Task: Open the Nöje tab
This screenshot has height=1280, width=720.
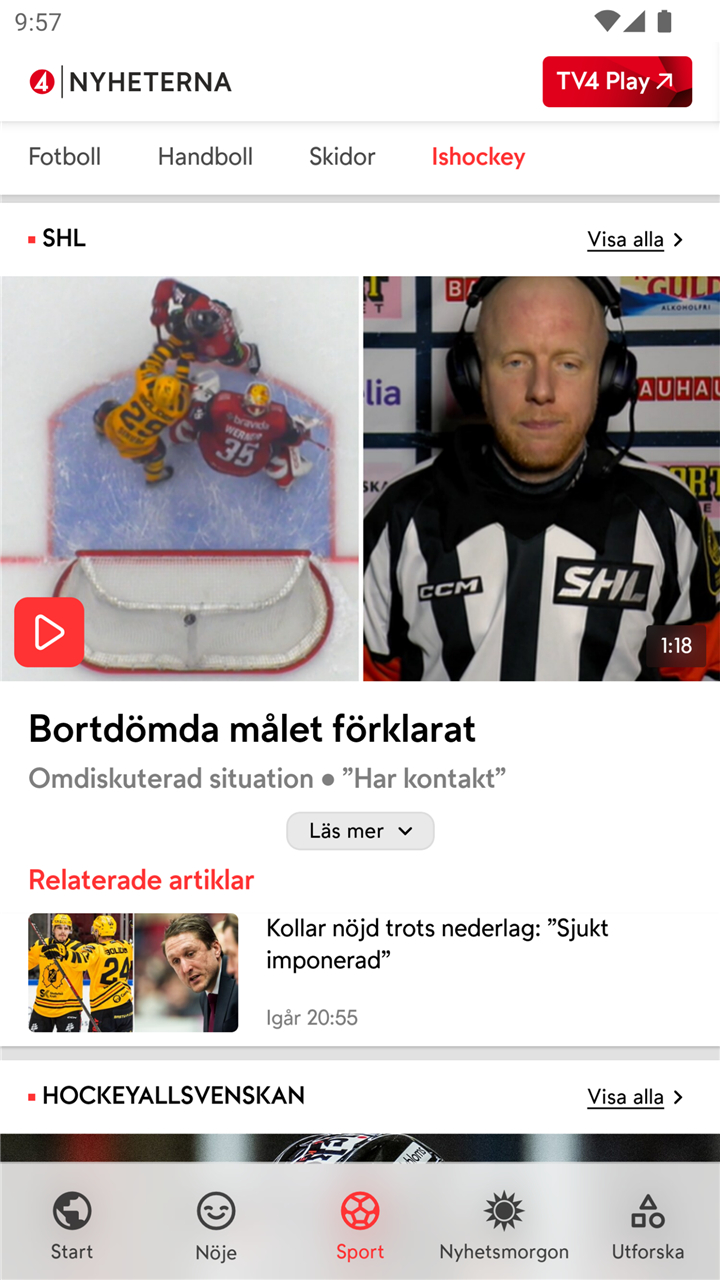Action: tap(216, 1225)
